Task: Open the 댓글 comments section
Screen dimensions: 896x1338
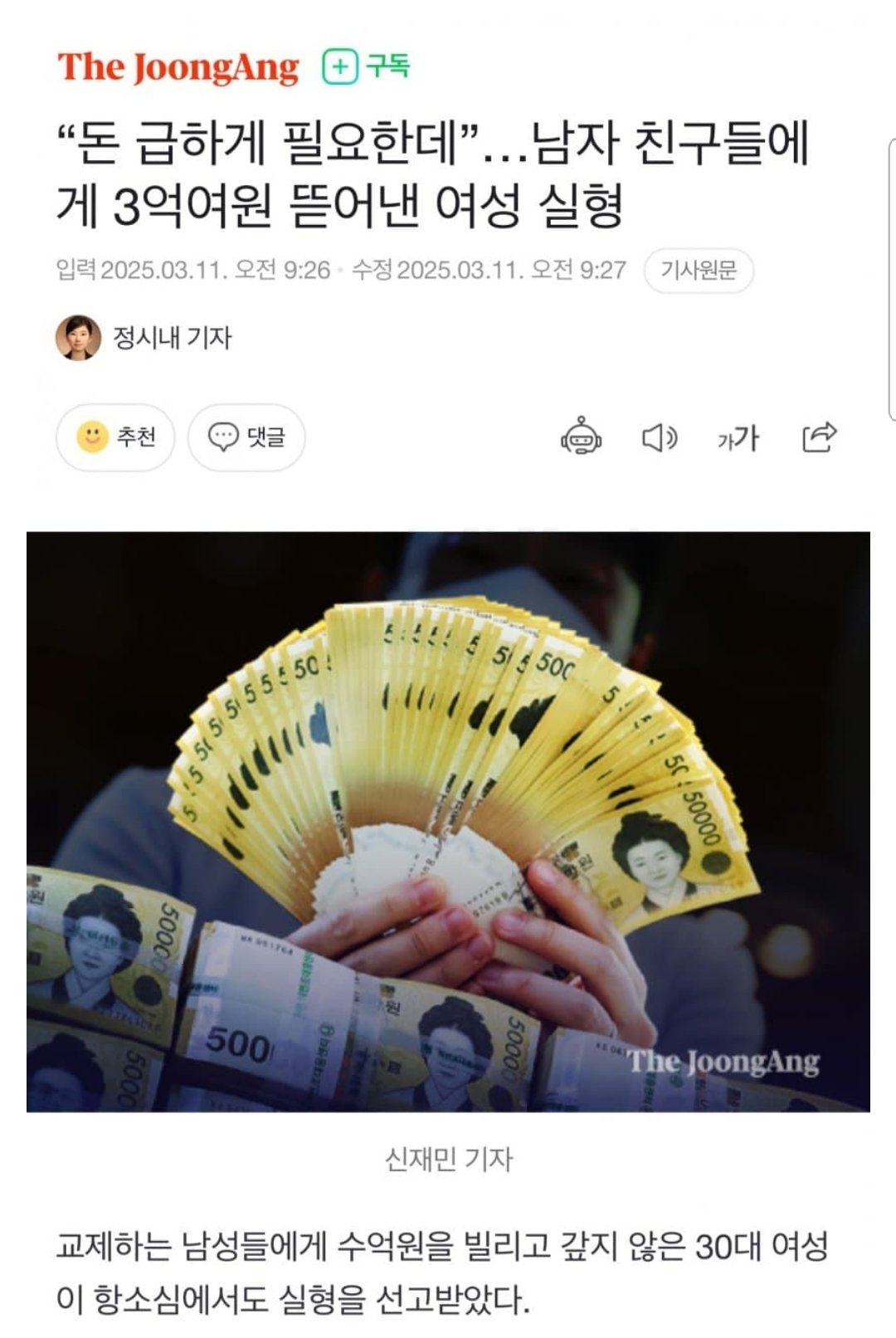Action: click(x=246, y=437)
